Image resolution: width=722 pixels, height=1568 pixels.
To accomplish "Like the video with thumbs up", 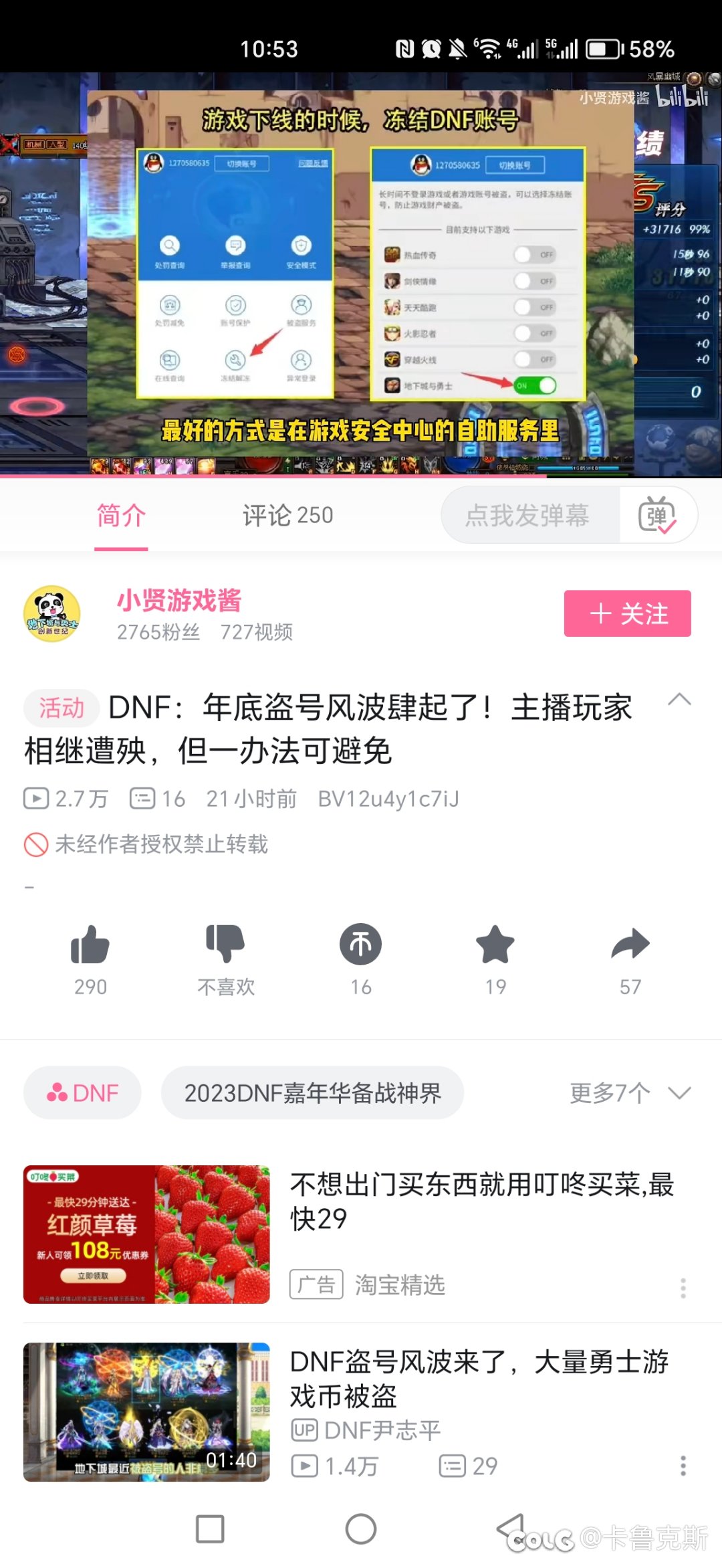I will point(90,945).
